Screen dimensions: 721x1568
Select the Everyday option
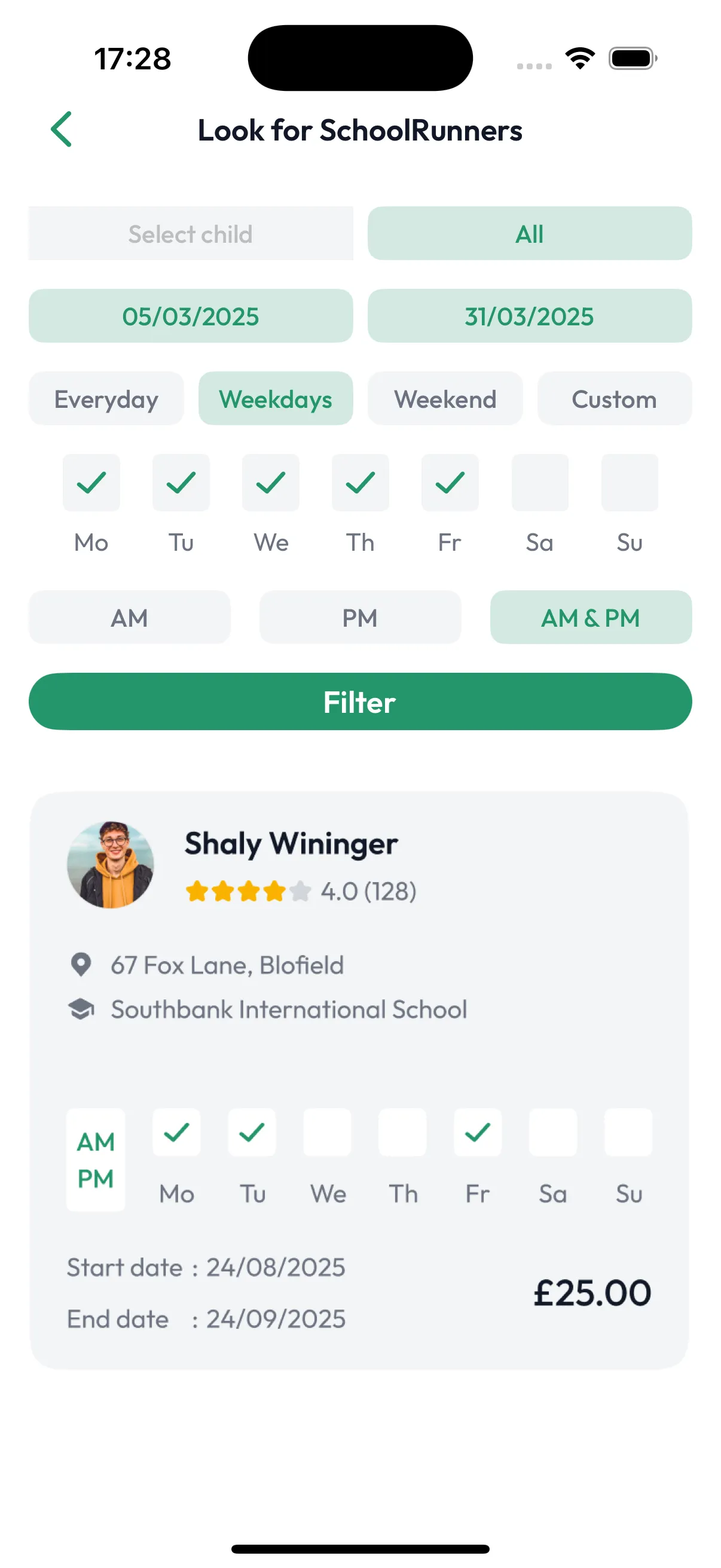pos(105,399)
